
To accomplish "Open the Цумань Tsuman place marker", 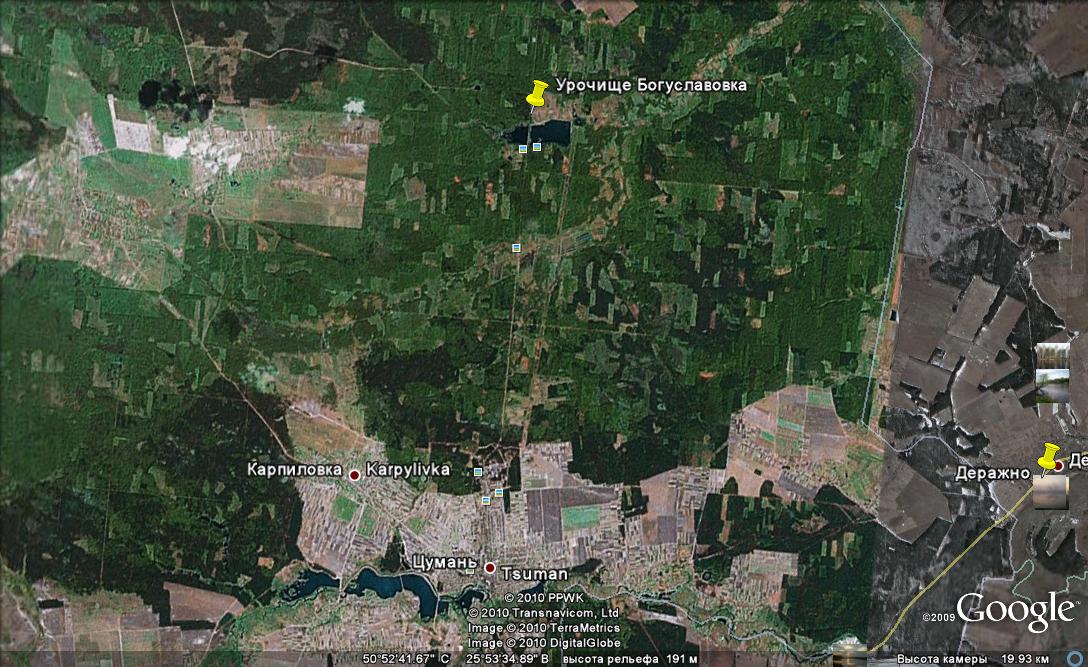I will click(490, 568).
